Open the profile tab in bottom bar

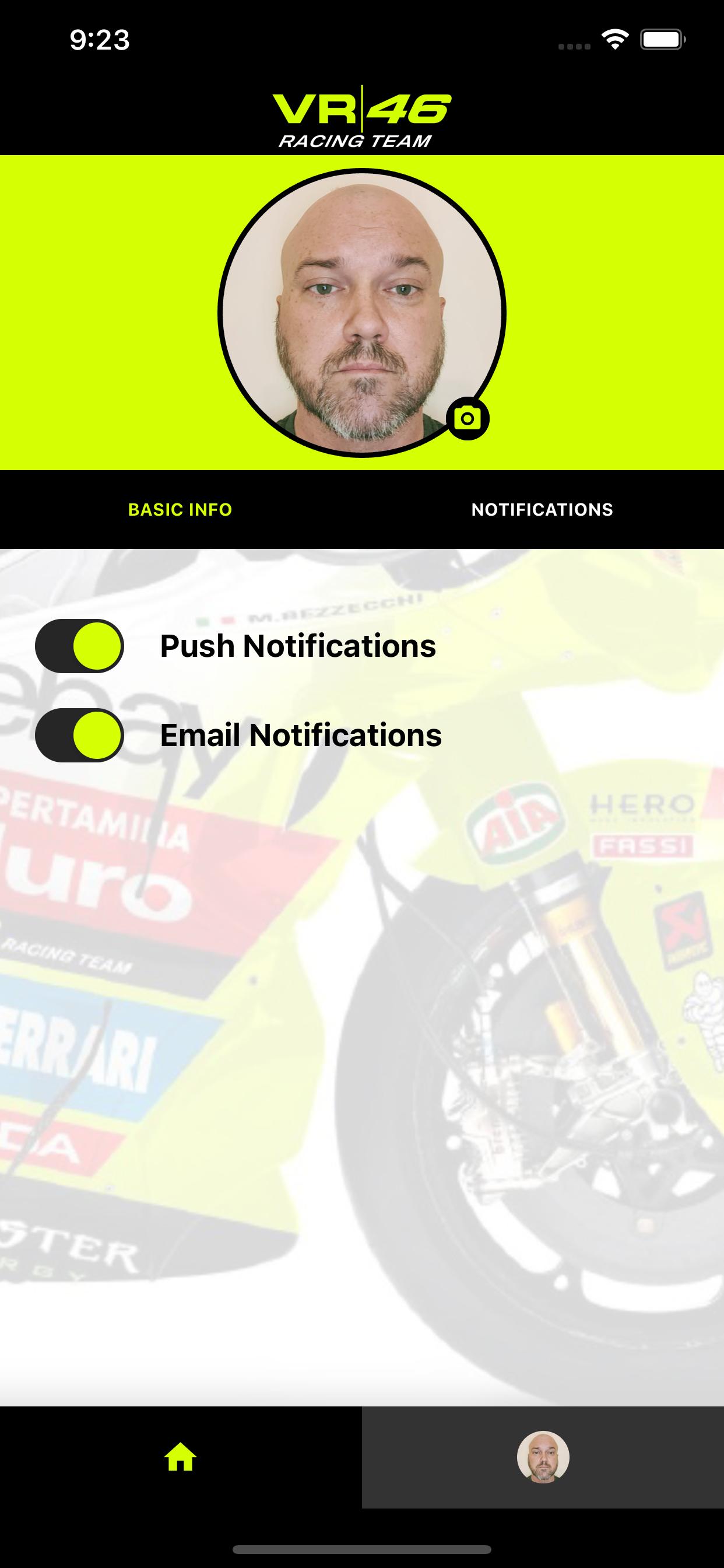point(543,1457)
